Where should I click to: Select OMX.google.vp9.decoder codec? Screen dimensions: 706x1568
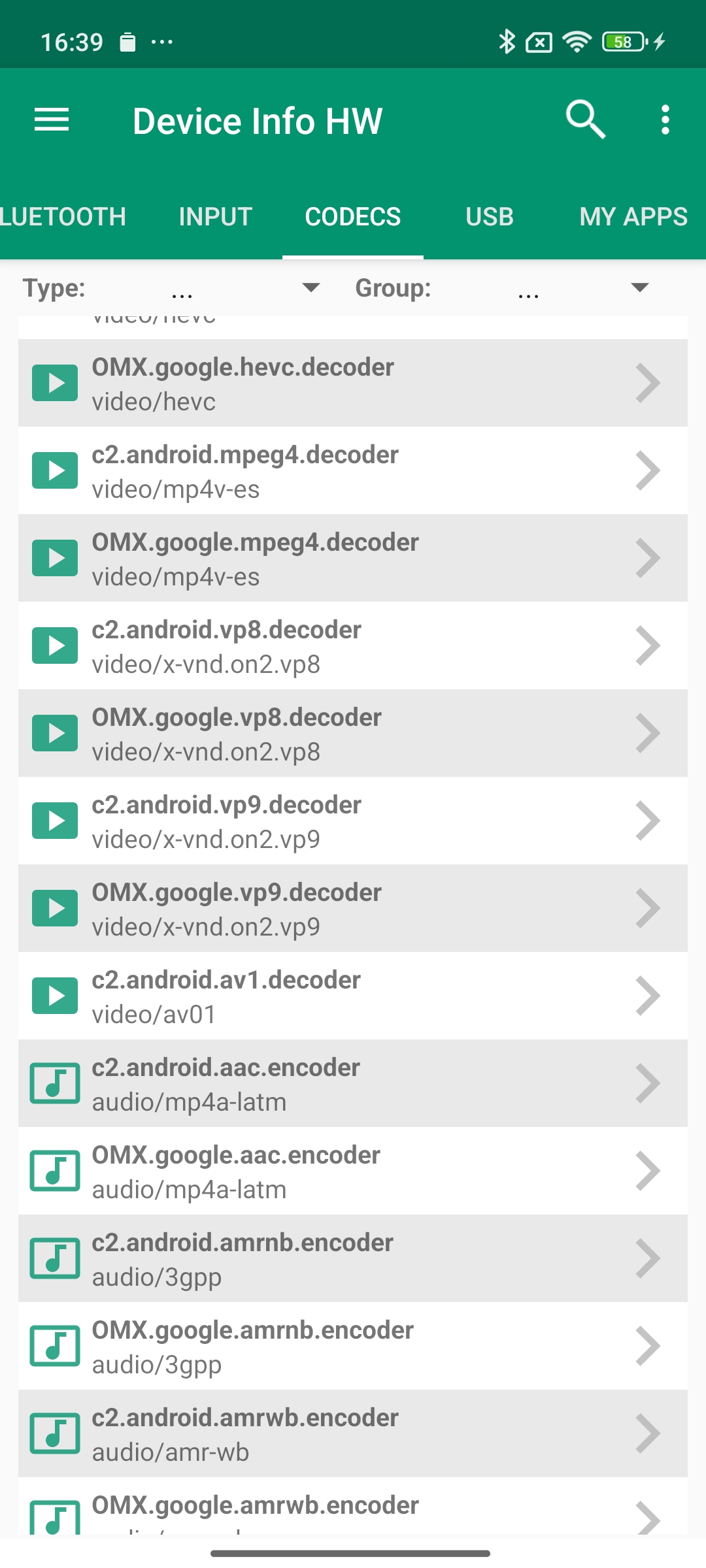(x=353, y=908)
